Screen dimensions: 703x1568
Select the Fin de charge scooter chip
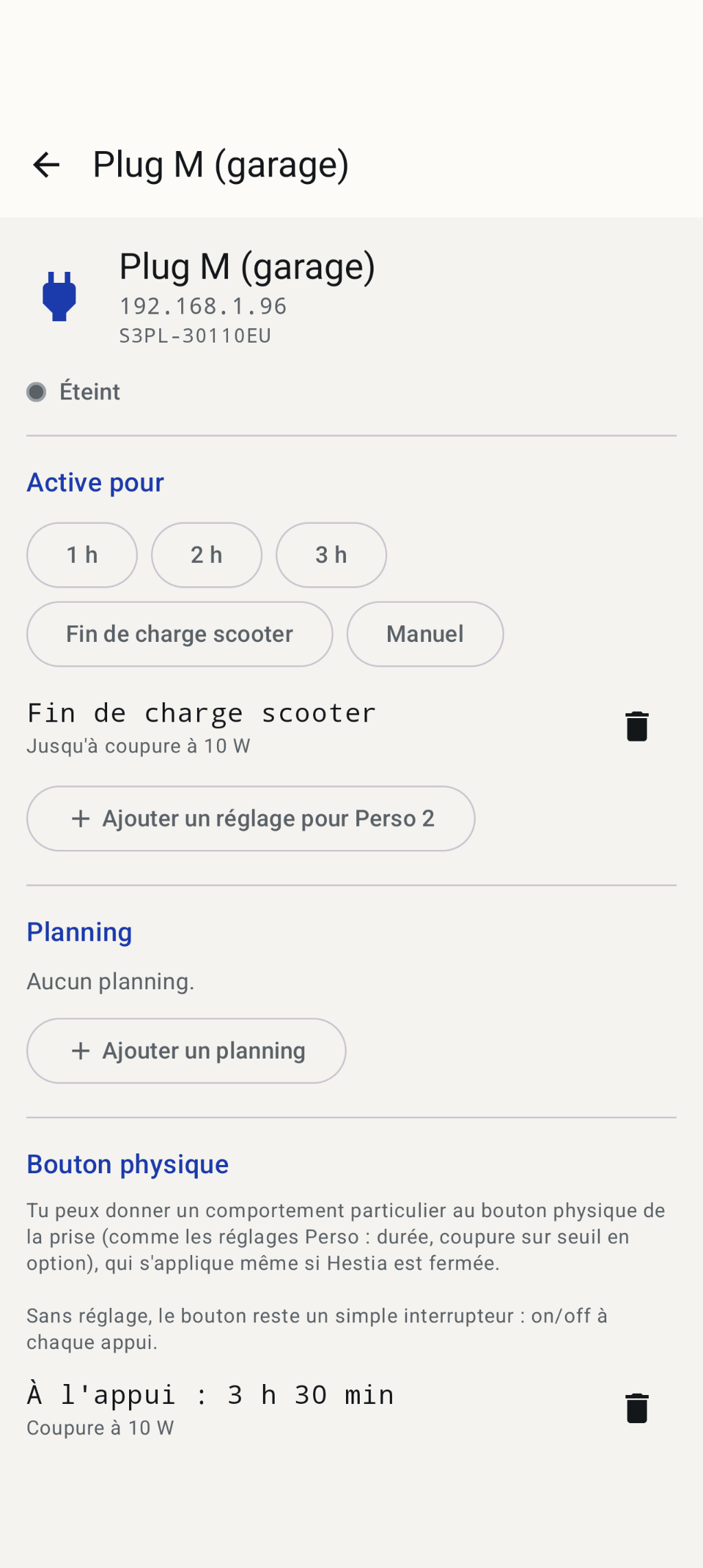pyautogui.click(x=180, y=634)
